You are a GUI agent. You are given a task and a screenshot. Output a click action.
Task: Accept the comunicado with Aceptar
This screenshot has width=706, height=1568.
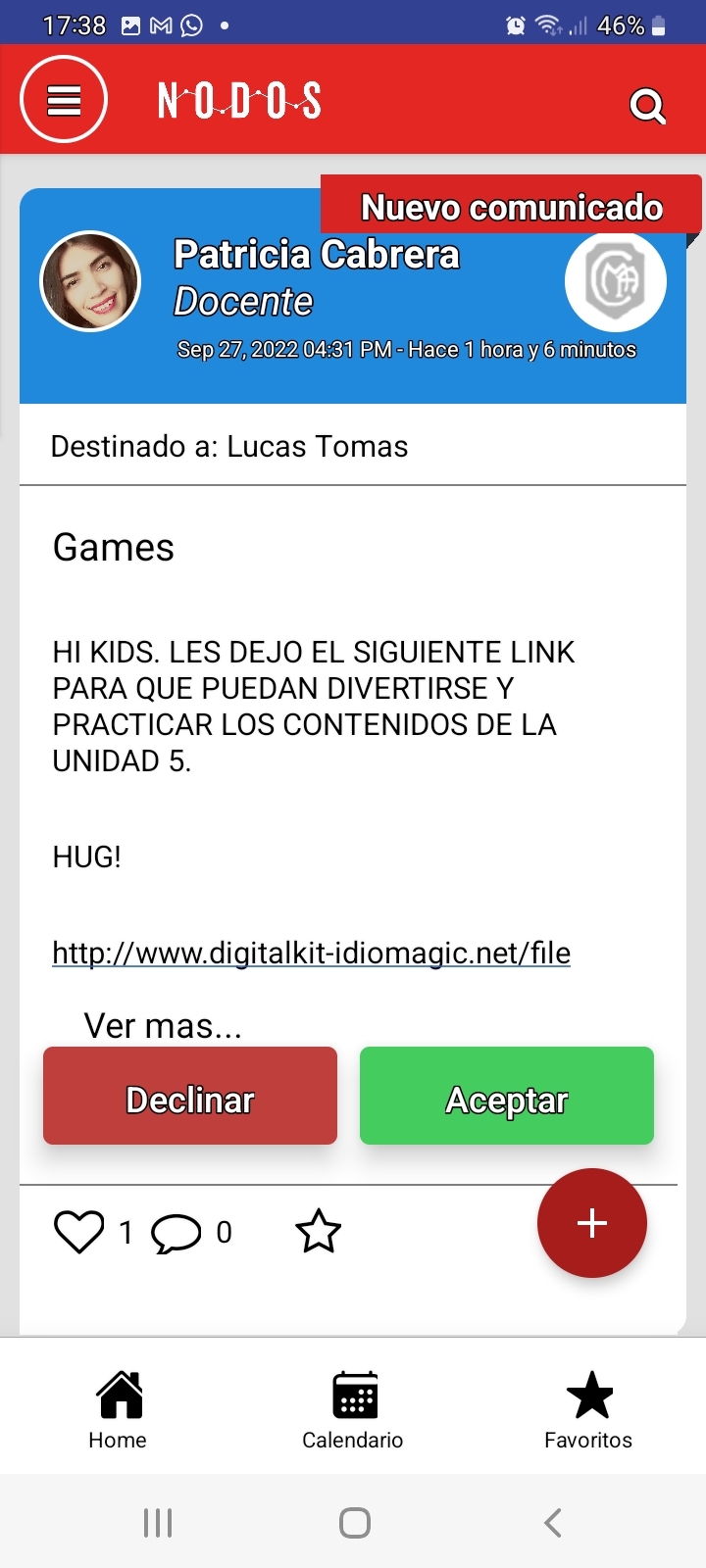click(507, 1097)
